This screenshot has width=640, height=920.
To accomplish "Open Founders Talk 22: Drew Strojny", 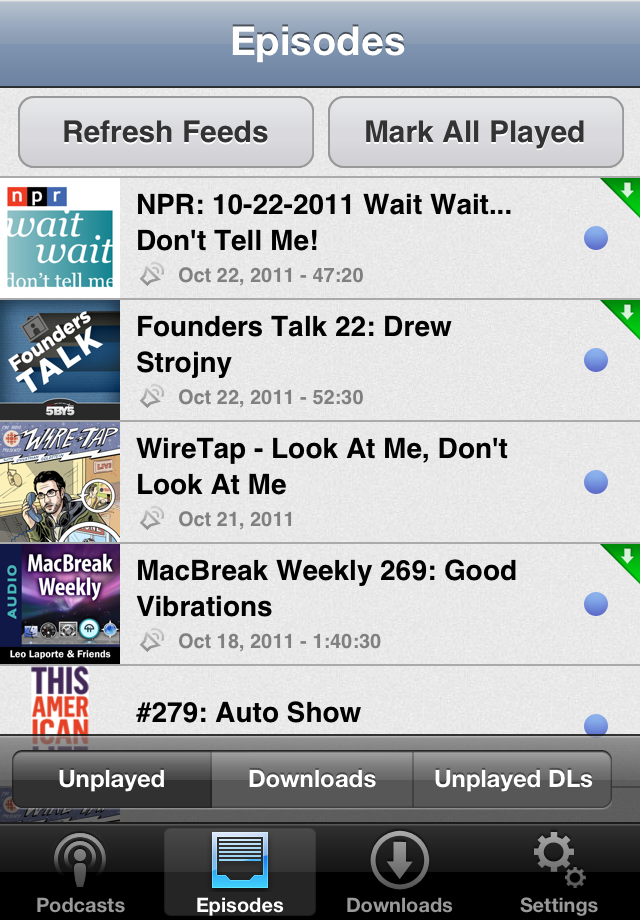I will coord(340,360).
